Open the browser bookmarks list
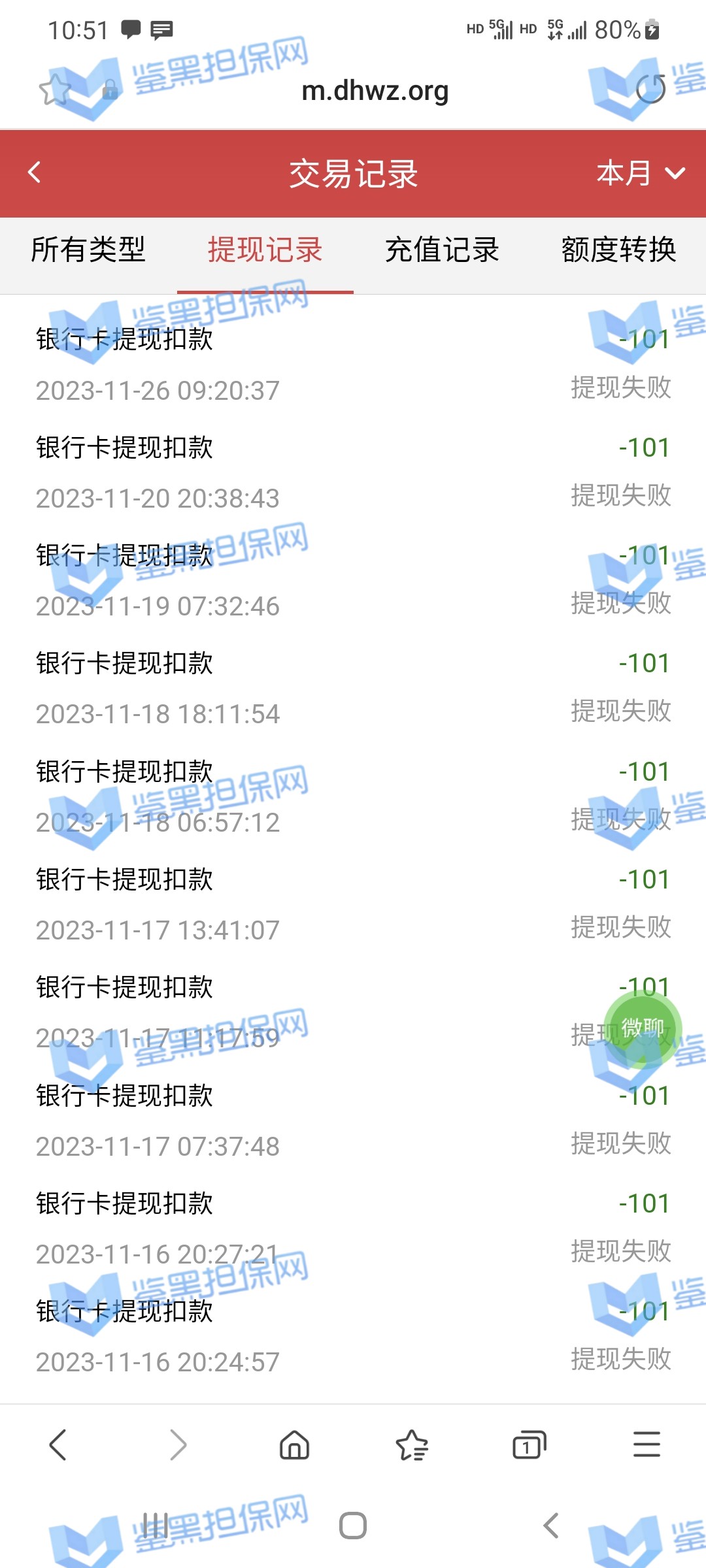The image size is (706, 1568). coord(412,1445)
